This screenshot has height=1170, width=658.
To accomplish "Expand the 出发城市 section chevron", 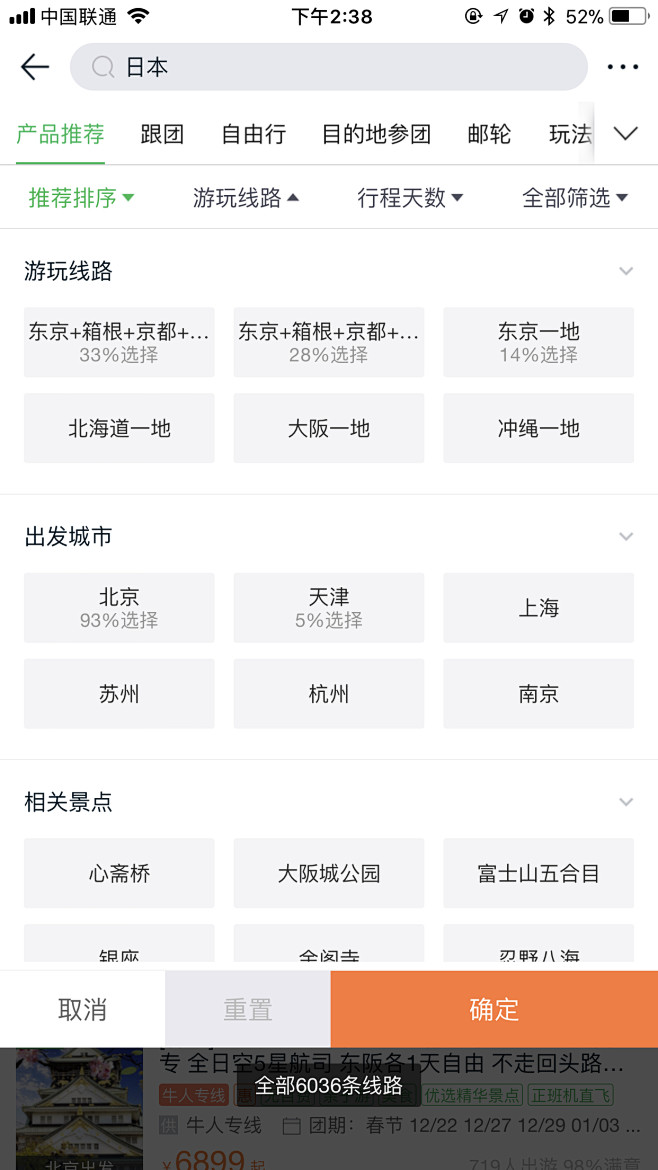I will coord(626,537).
